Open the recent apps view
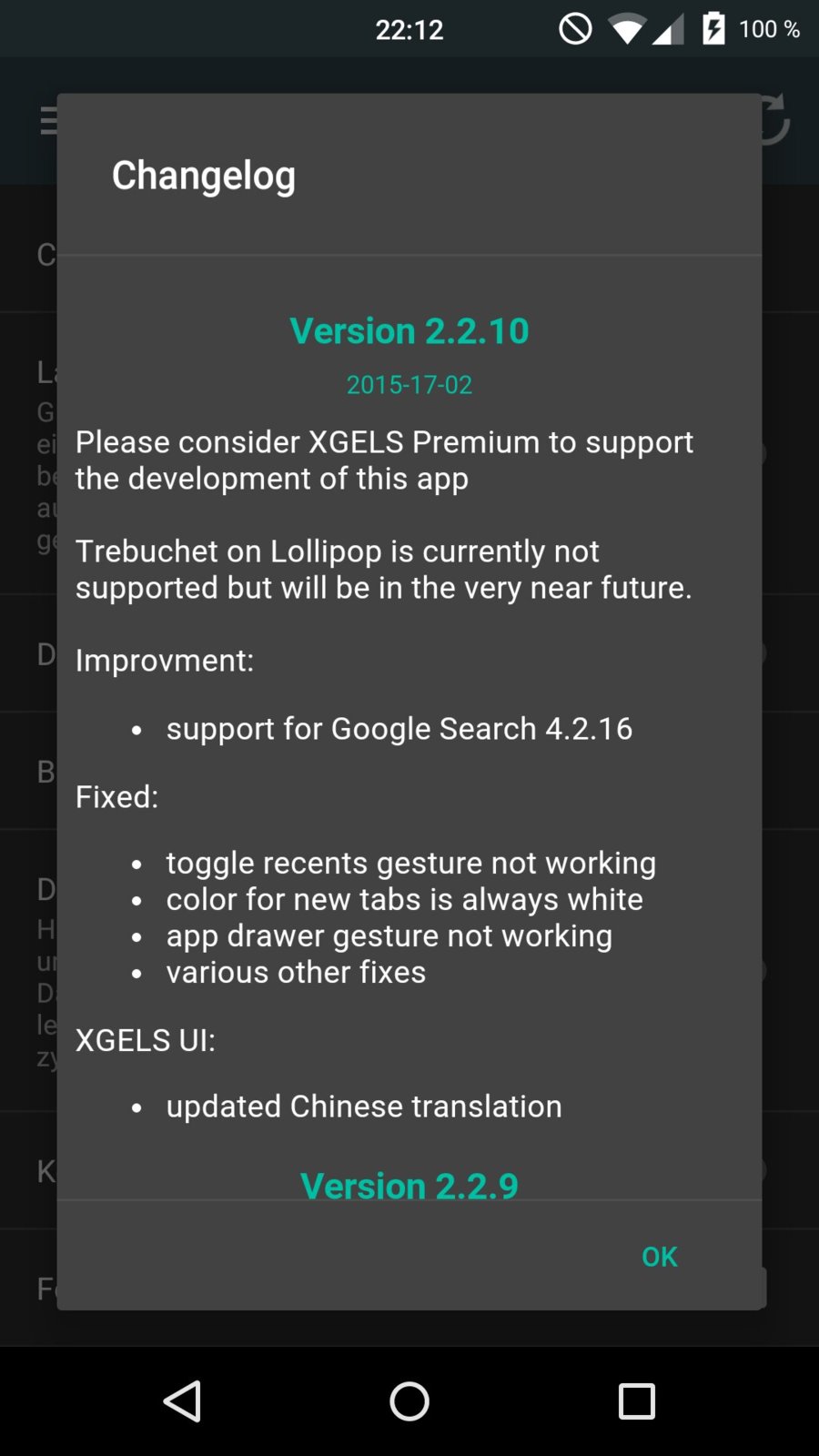 [x=636, y=1401]
